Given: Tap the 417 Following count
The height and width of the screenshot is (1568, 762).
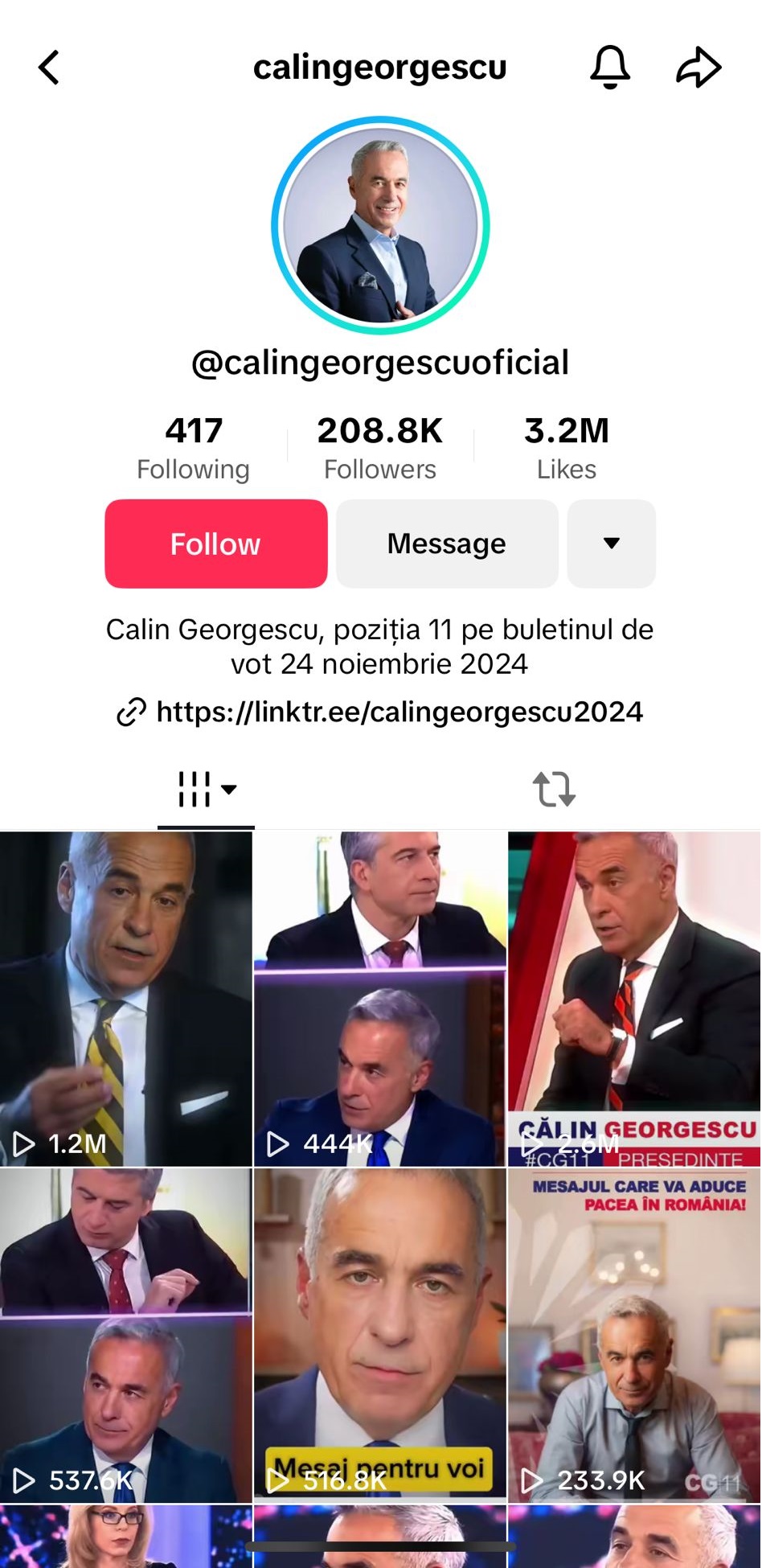Looking at the screenshot, I should click(194, 447).
